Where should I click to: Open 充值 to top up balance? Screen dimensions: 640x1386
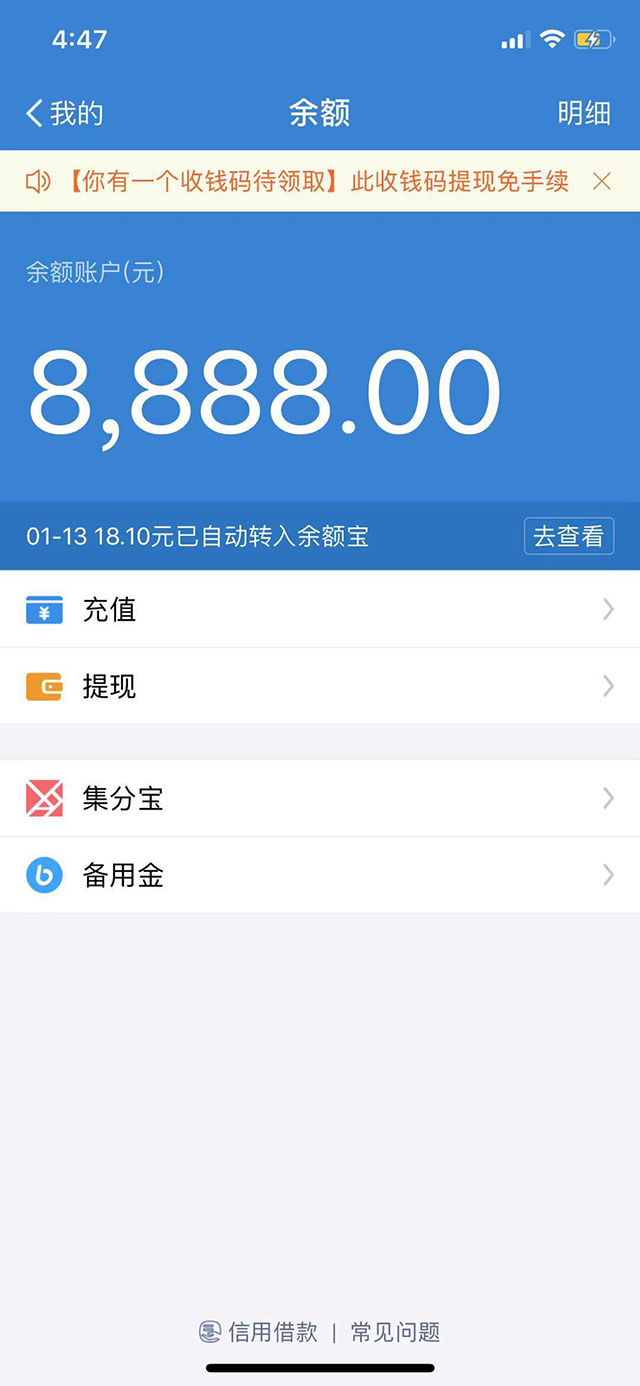320,609
